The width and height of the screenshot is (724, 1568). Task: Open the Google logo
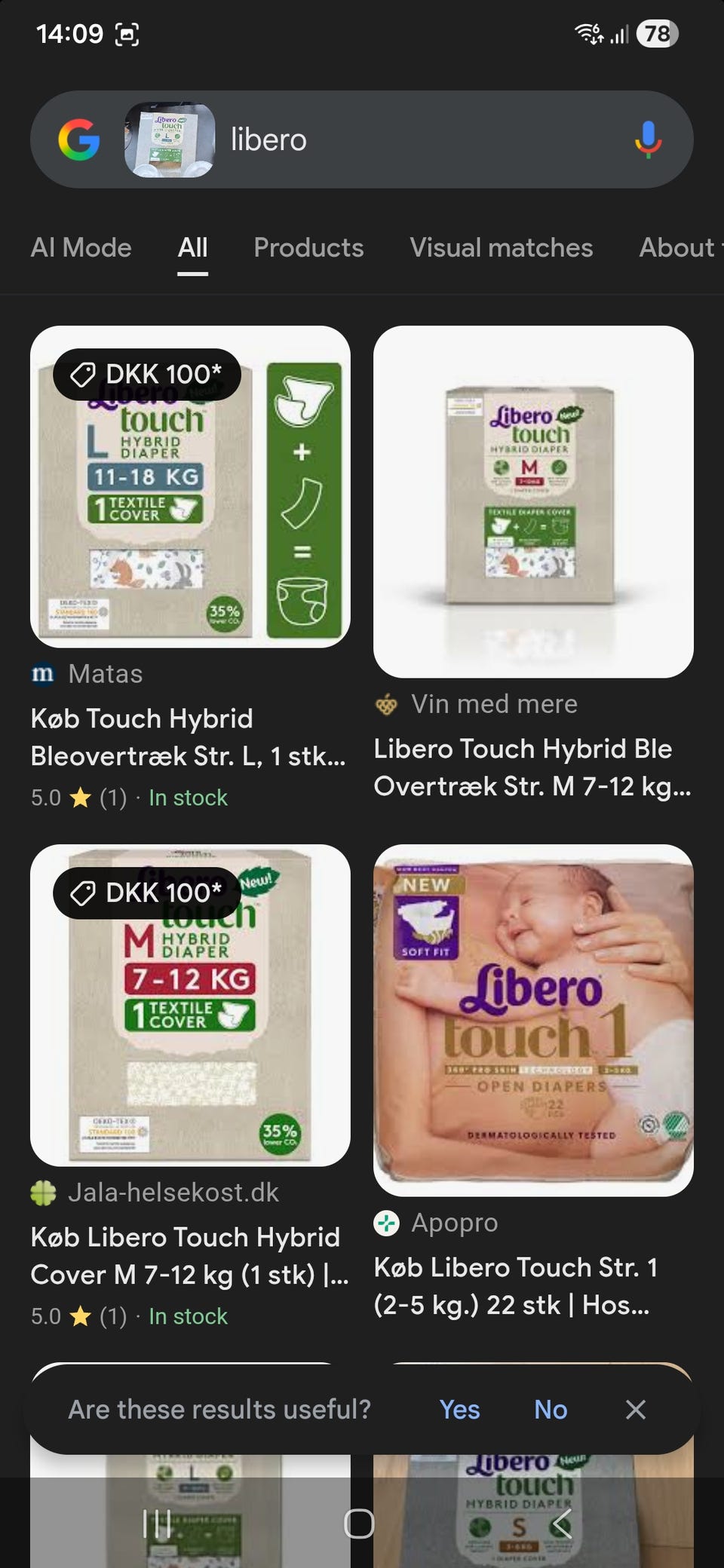[x=79, y=140]
